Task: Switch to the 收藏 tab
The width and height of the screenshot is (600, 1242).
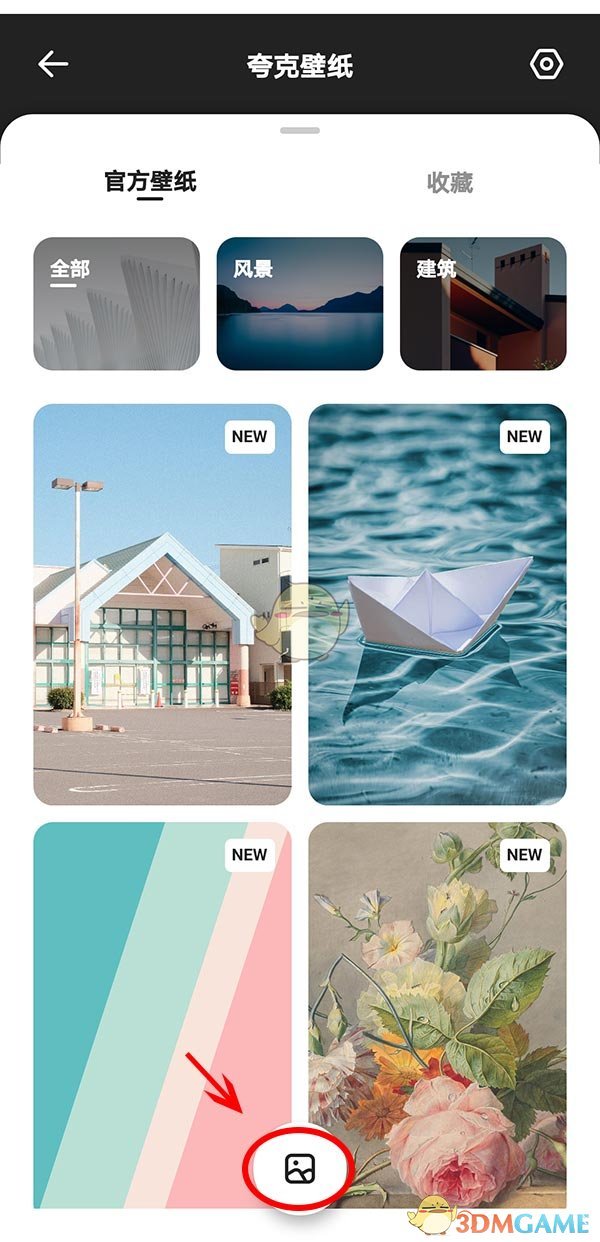Action: [449, 182]
